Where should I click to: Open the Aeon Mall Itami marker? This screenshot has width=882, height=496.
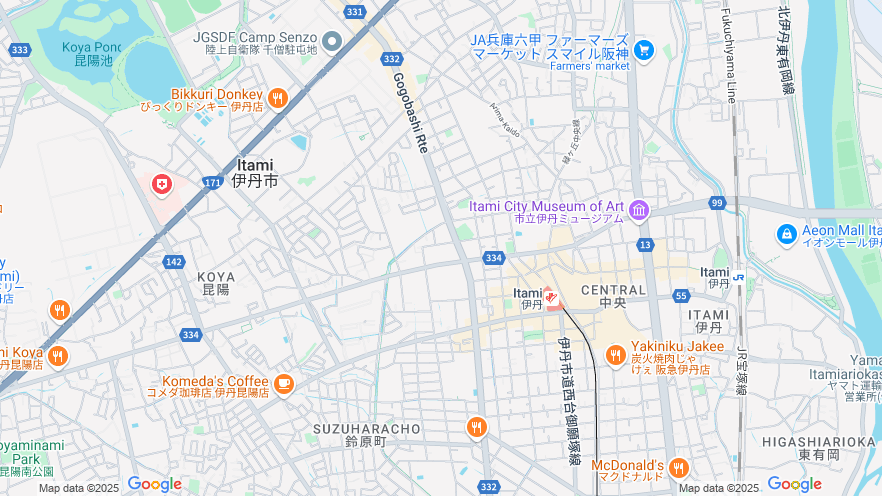[x=787, y=235]
